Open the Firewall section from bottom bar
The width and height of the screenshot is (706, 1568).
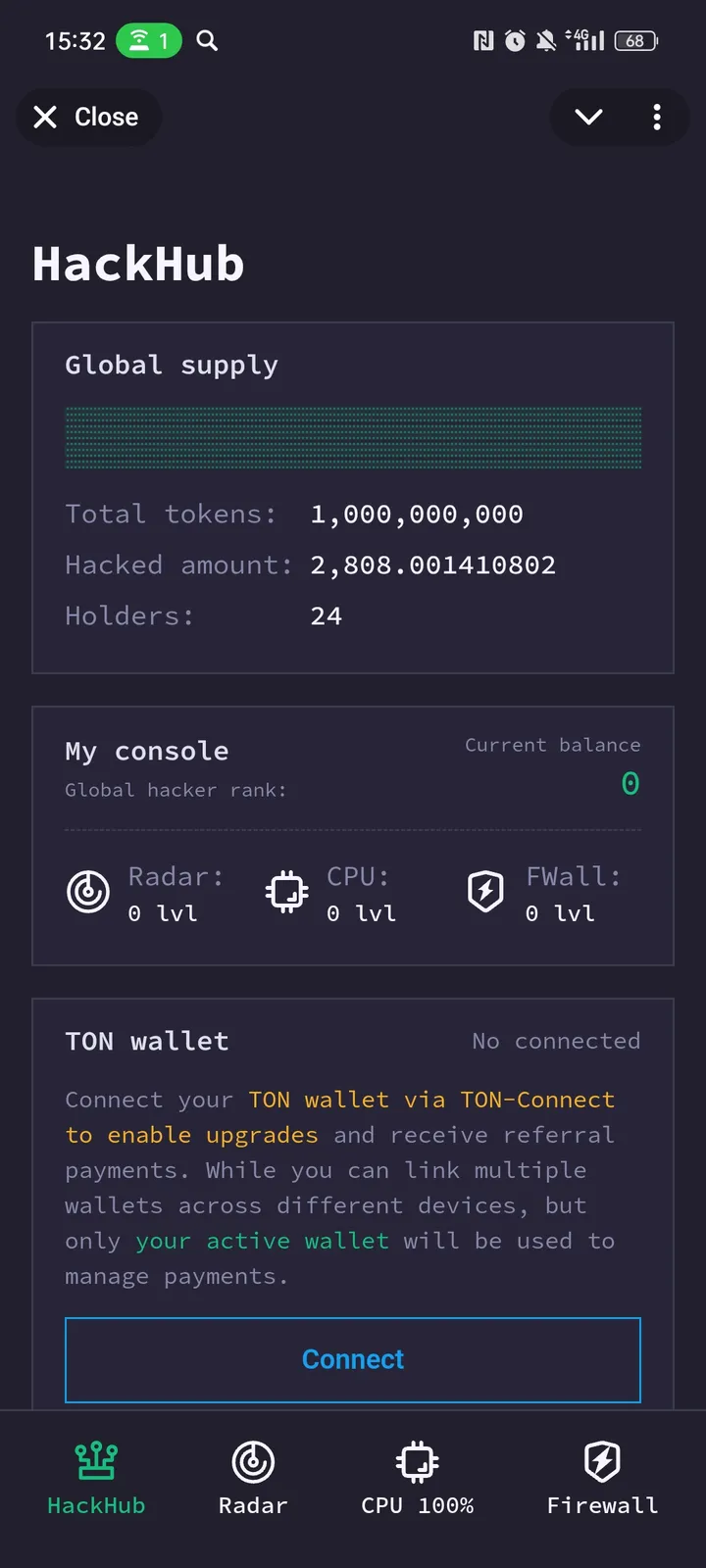tap(602, 1475)
